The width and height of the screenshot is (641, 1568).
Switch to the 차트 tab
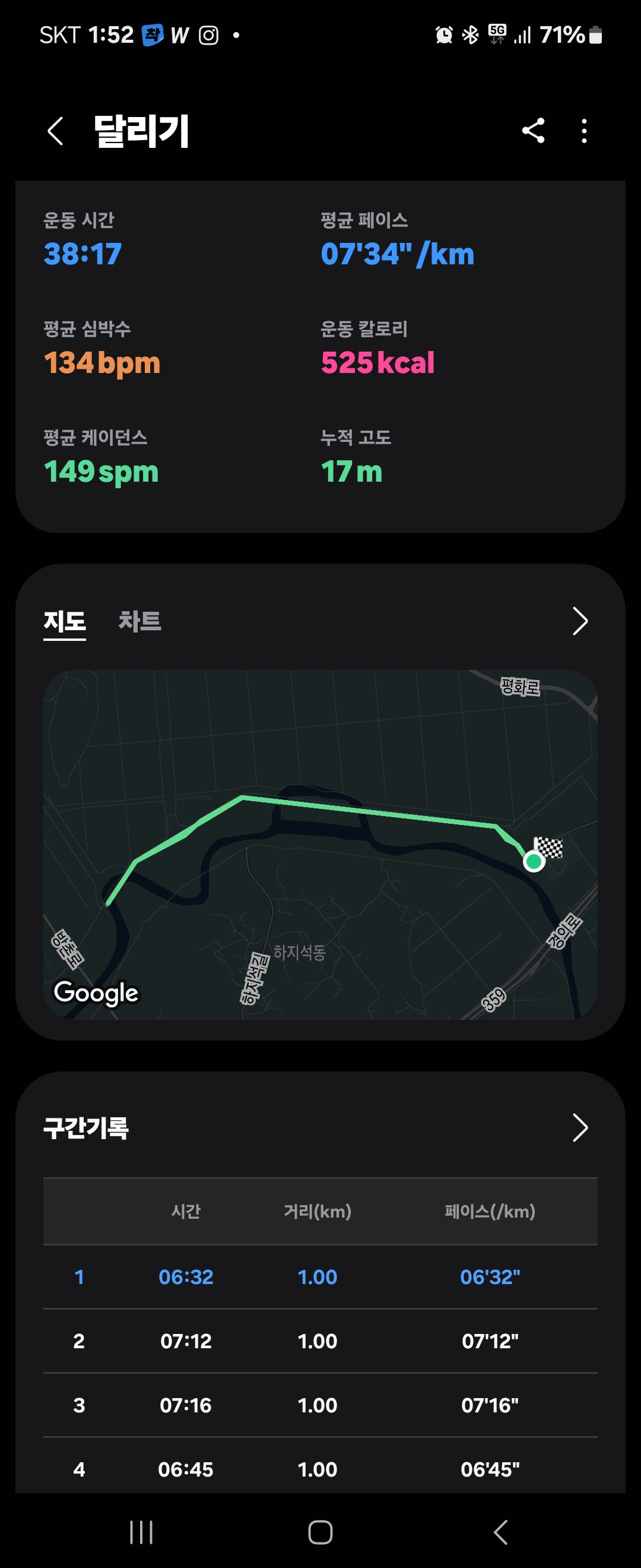pos(139,621)
